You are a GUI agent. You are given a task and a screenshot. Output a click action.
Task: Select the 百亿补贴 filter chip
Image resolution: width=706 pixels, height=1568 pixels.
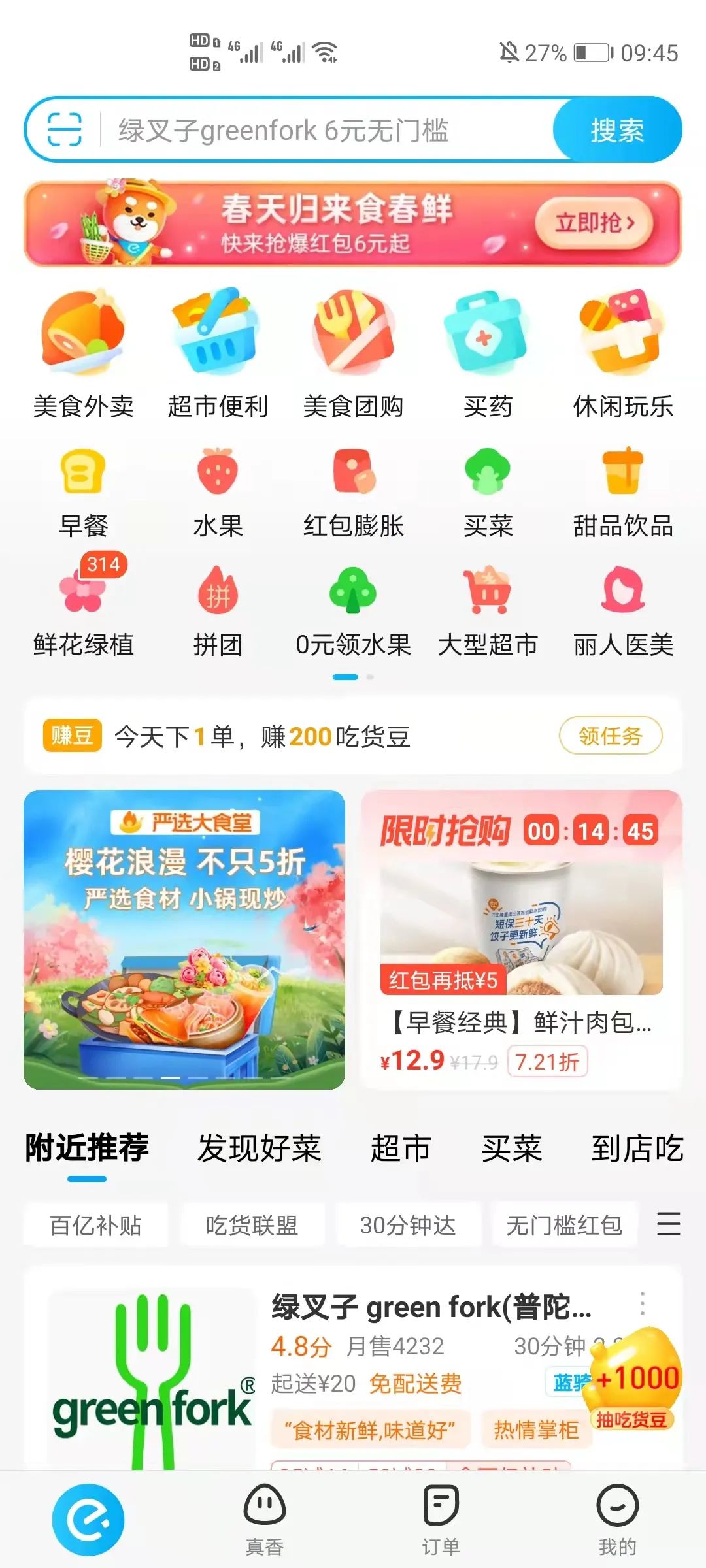96,1225
